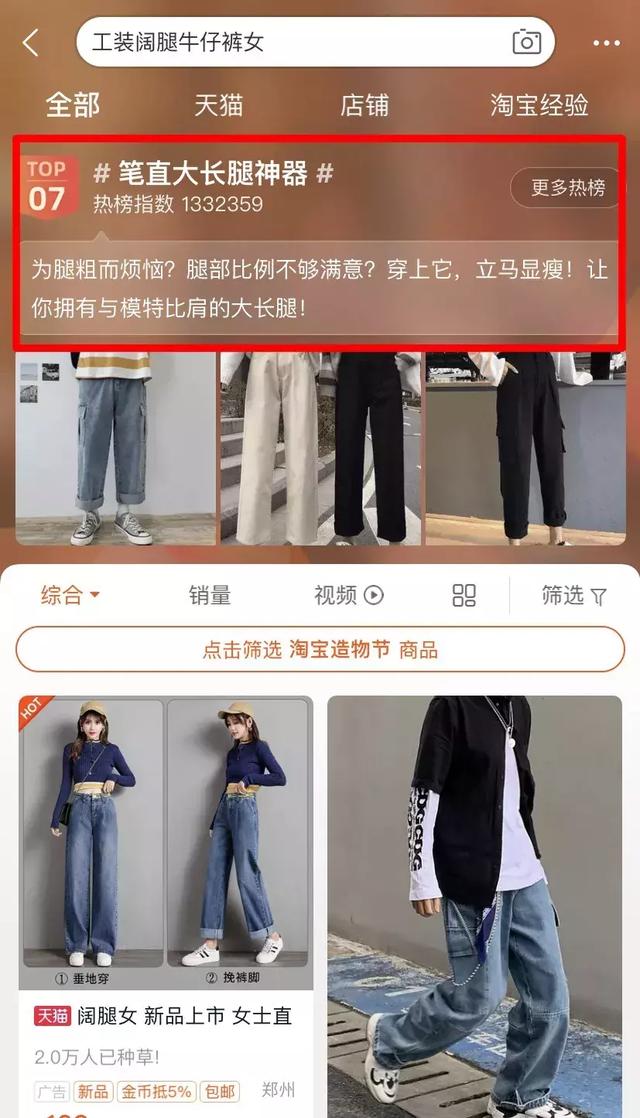This screenshot has height=1118, width=640.
Task: Tap the search box with 工装阔腿牛仔裤女
Action: click(315, 43)
